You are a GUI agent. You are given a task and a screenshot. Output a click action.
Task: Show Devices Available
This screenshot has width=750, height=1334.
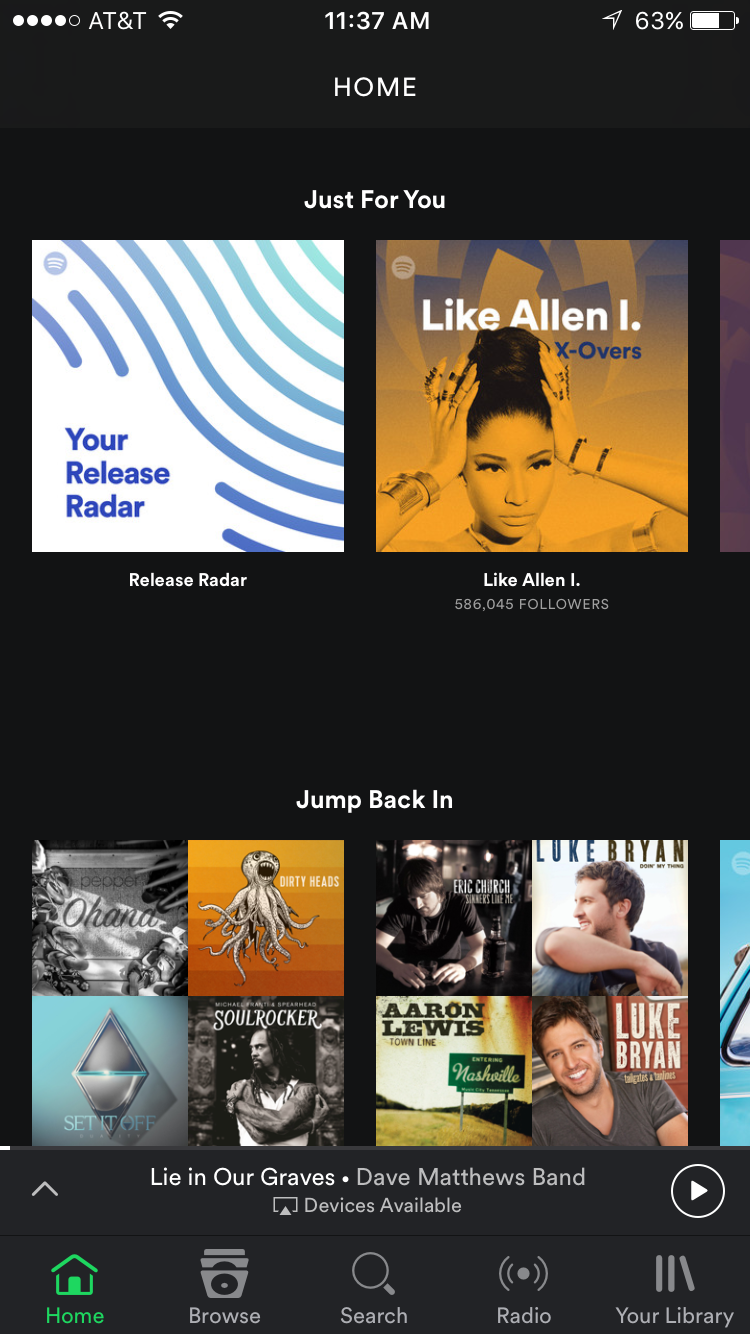point(368,1206)
